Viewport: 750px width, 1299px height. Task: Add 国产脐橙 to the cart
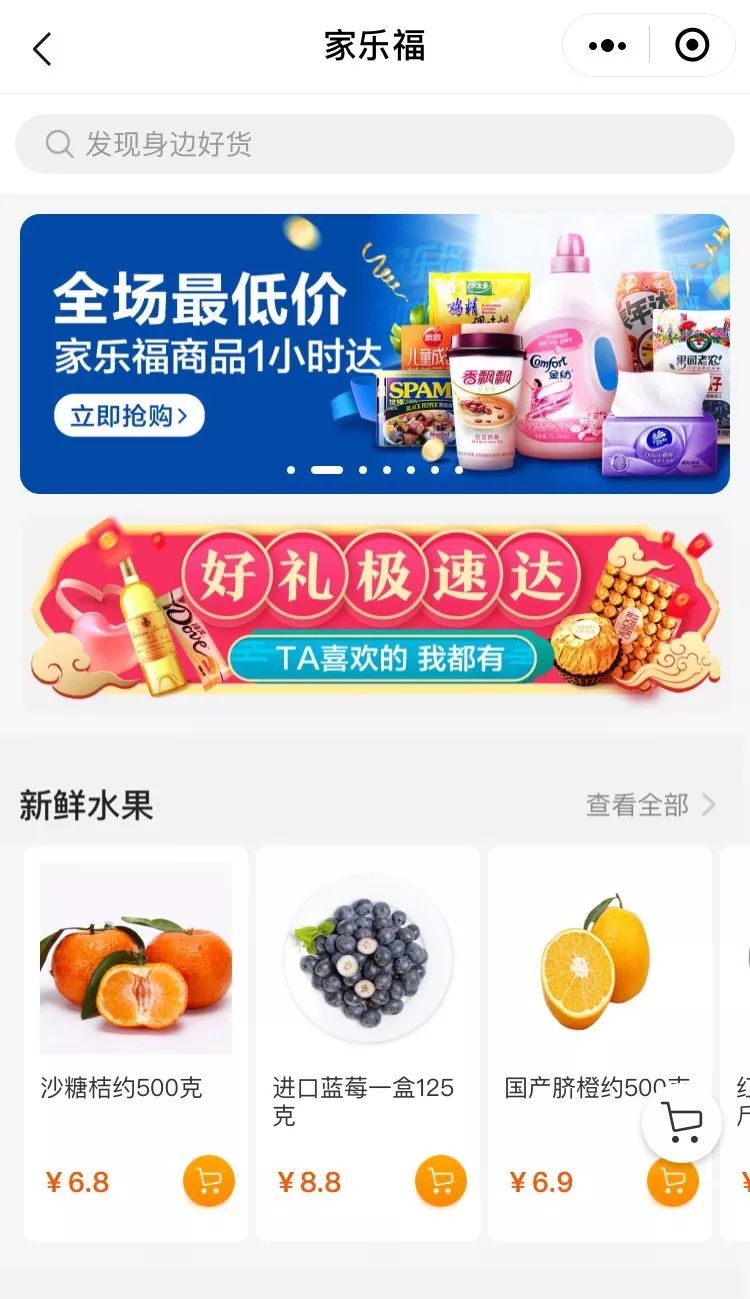(668, 1190)
